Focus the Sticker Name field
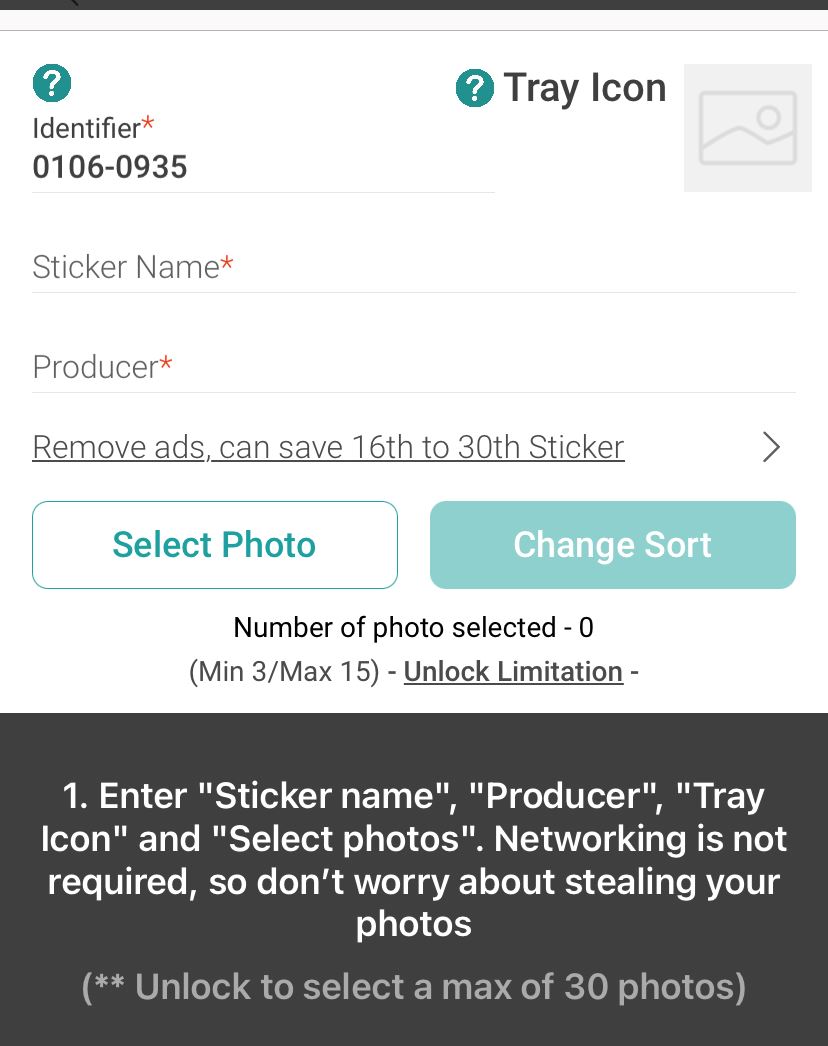Image resolution: width=828 pixels, height=1046 pixels. coord(414,267)
